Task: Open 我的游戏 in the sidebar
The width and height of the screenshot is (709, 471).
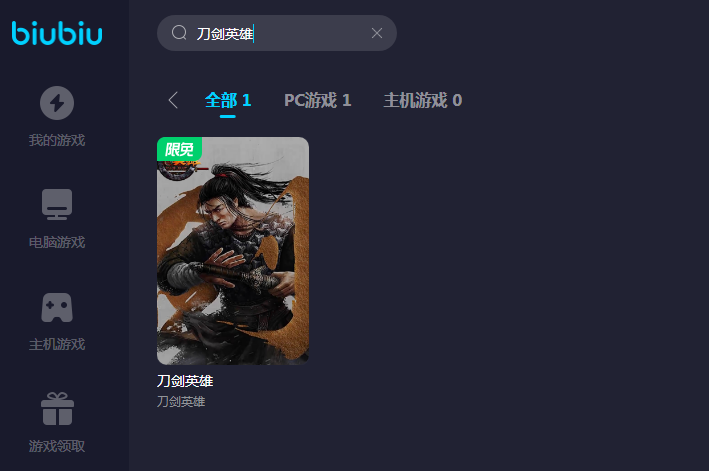Action: click(57, 117)
